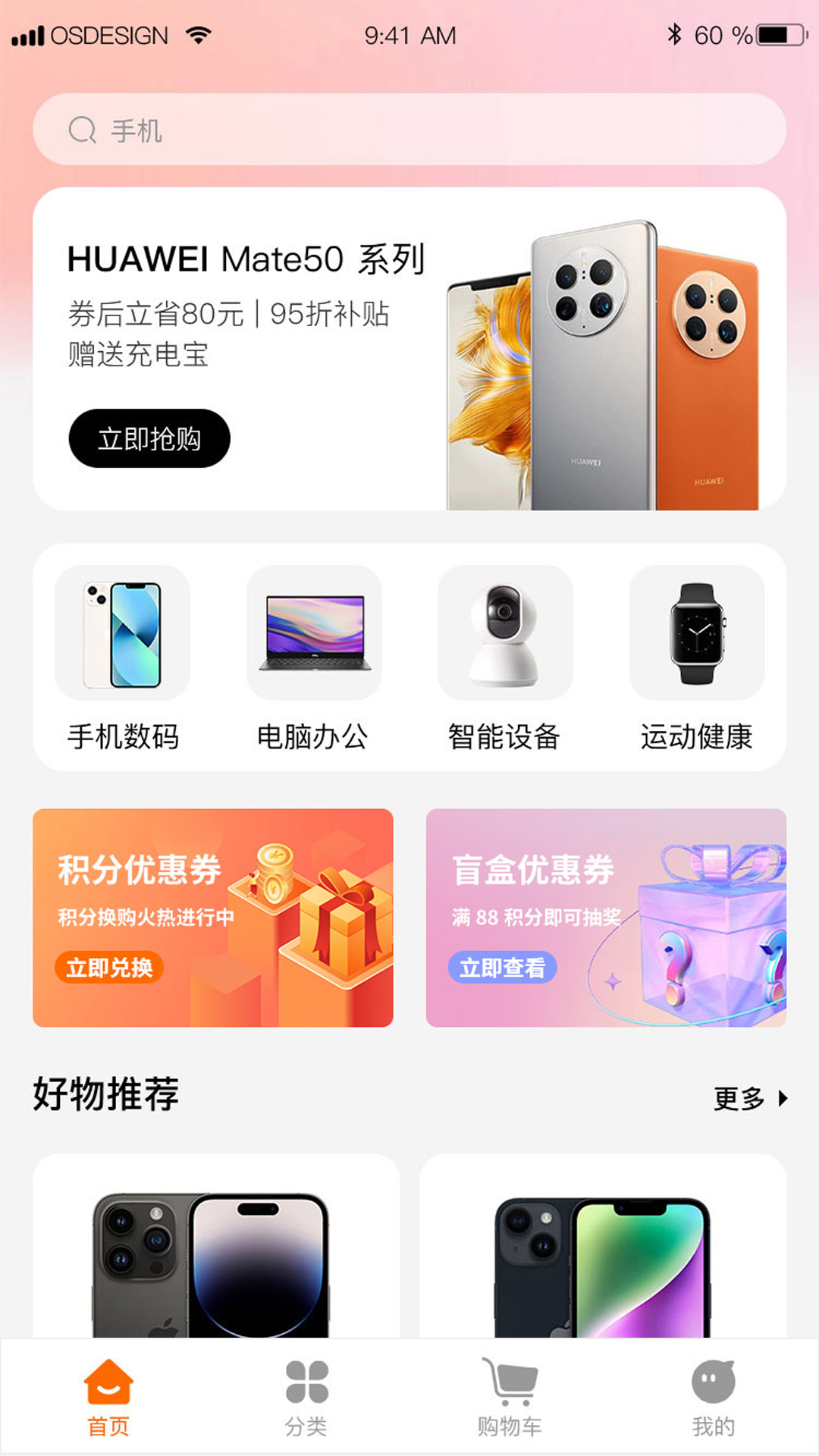
Task: Switch to the 首页 tab
Action: pos(108,1397)
